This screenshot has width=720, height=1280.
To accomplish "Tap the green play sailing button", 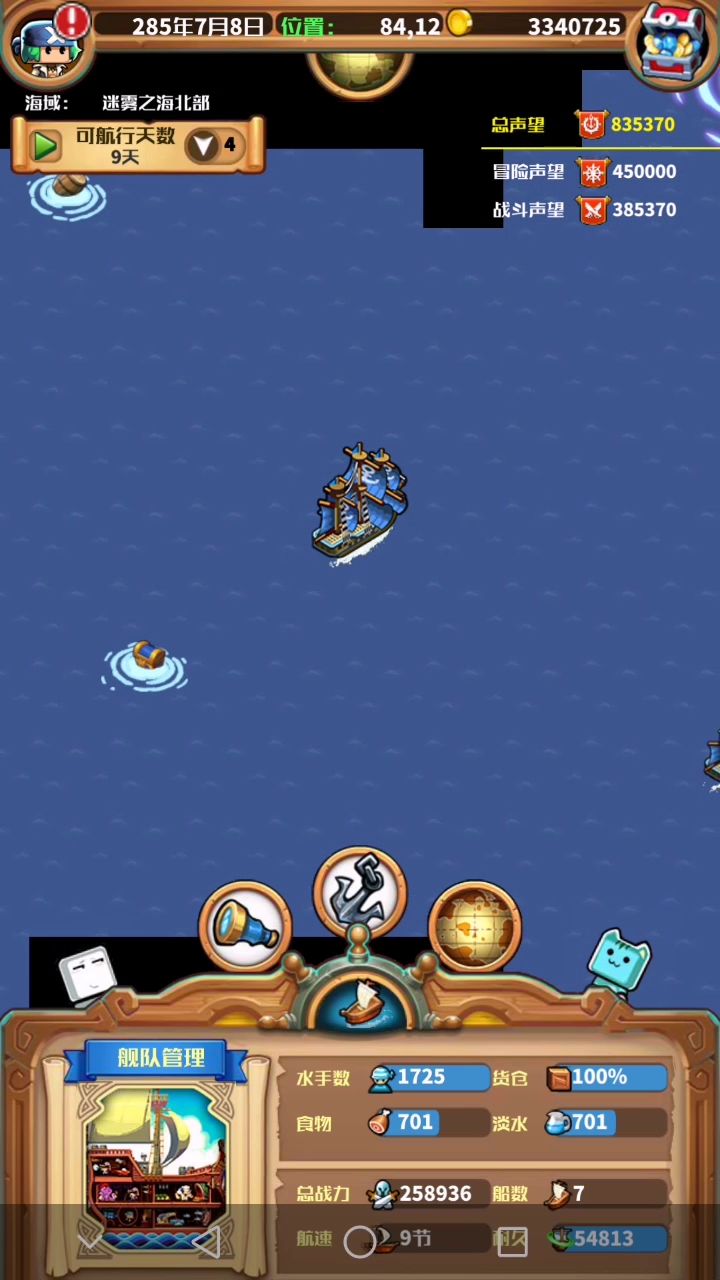I will [45, 146].
